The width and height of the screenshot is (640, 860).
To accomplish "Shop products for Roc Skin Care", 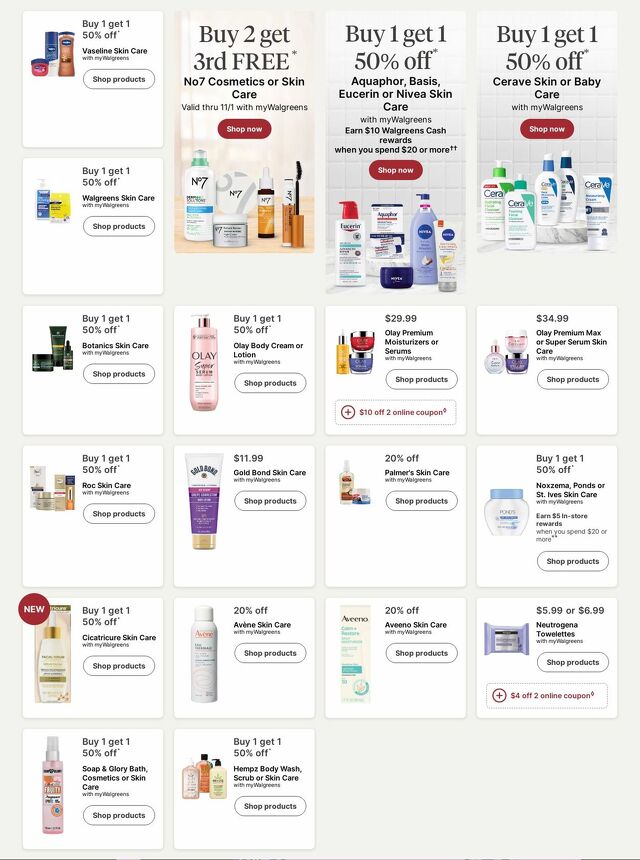I will (x=119, y=514).
